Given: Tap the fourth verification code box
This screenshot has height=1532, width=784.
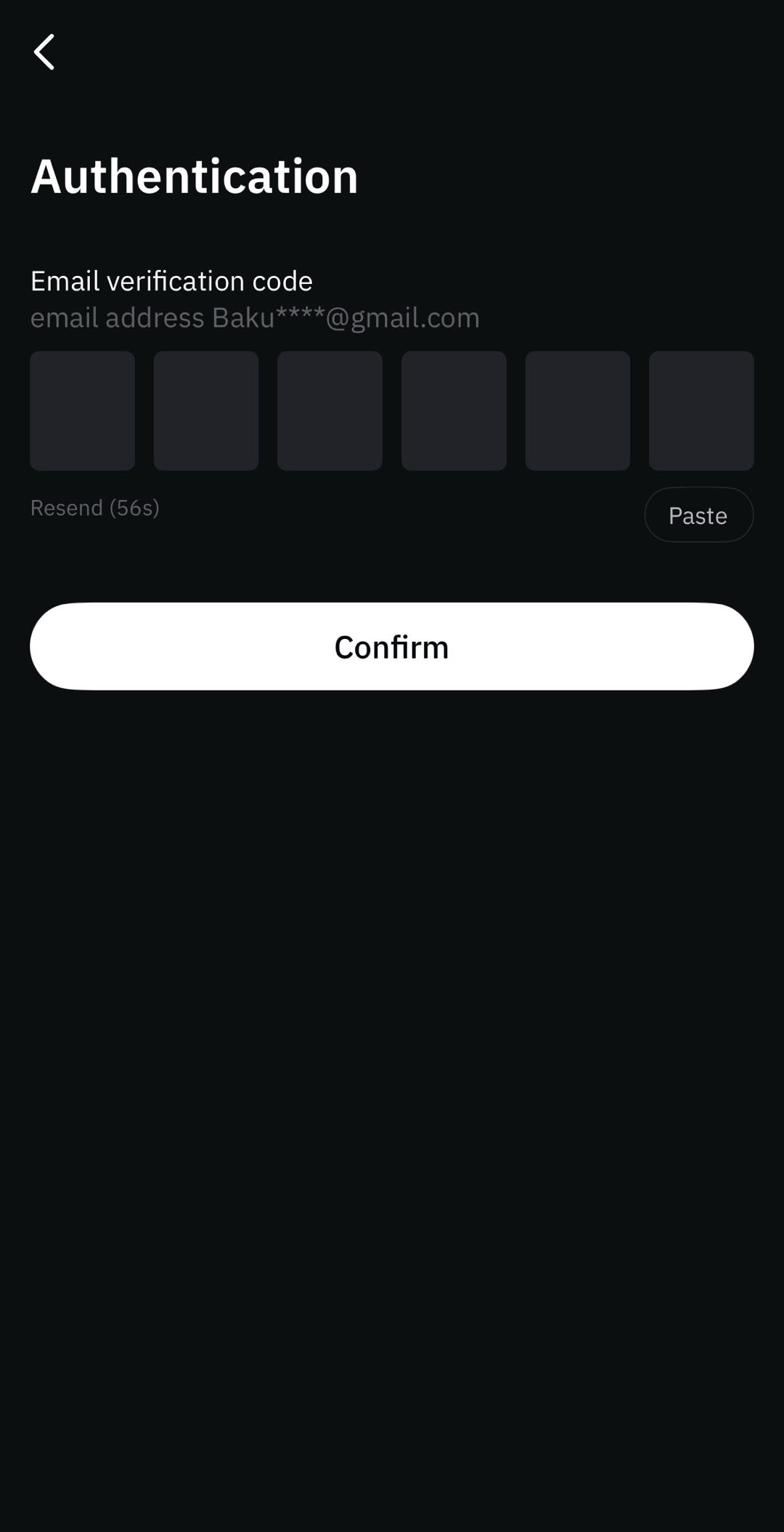Looking at the screenshot, I should [454, 411].
